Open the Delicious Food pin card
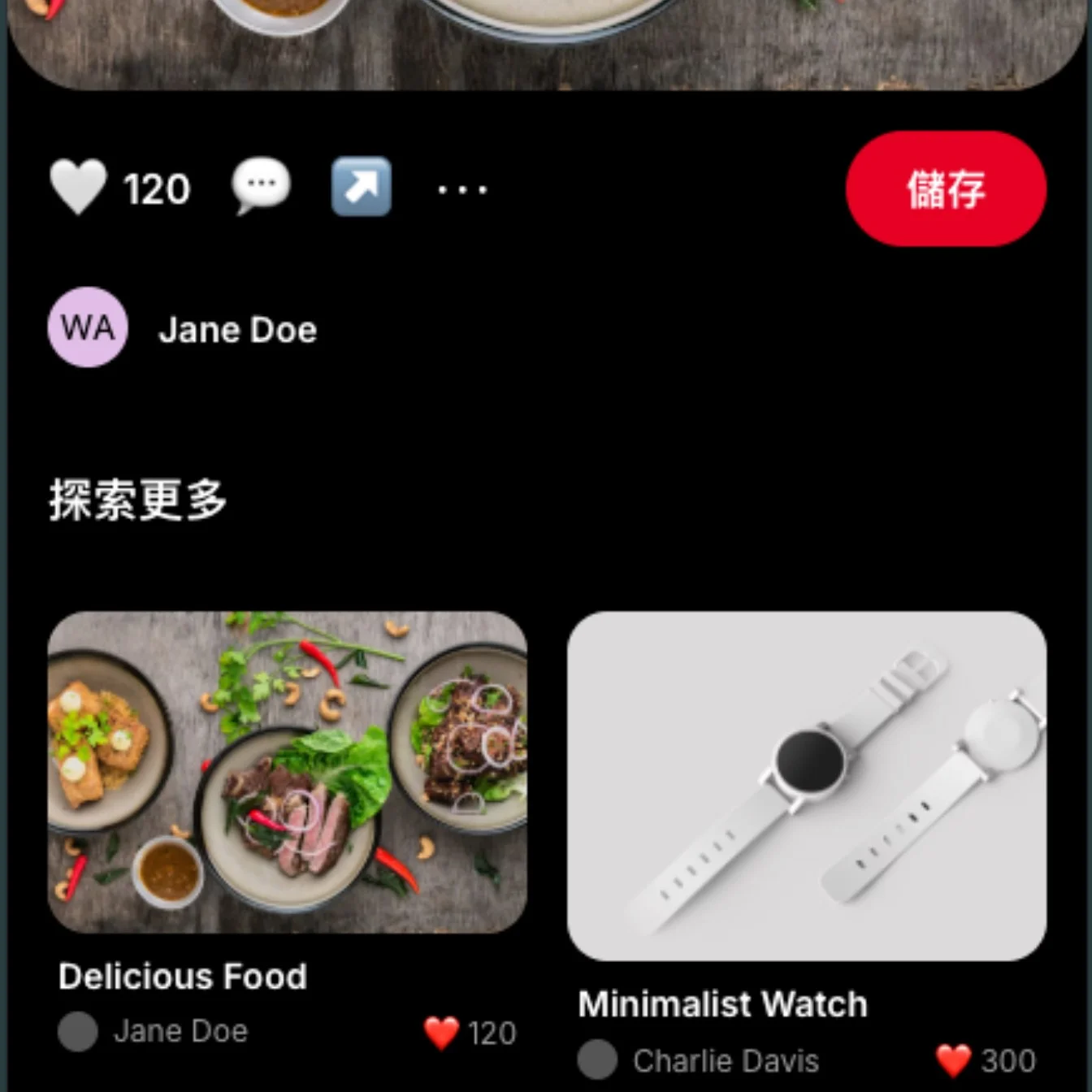1092x1092 pixels. tap(288, 772)
